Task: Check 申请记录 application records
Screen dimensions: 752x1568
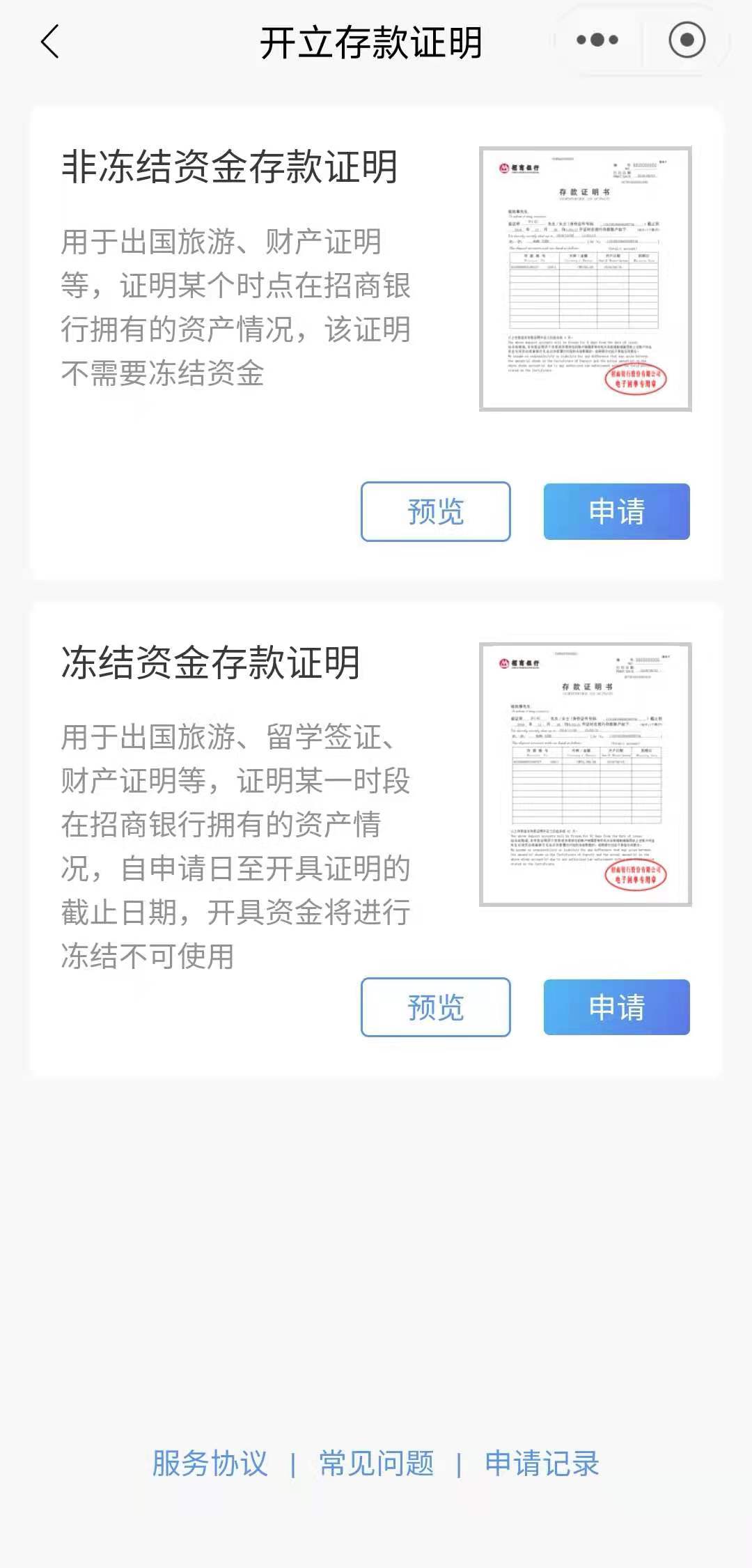Action: (542, 1463)
